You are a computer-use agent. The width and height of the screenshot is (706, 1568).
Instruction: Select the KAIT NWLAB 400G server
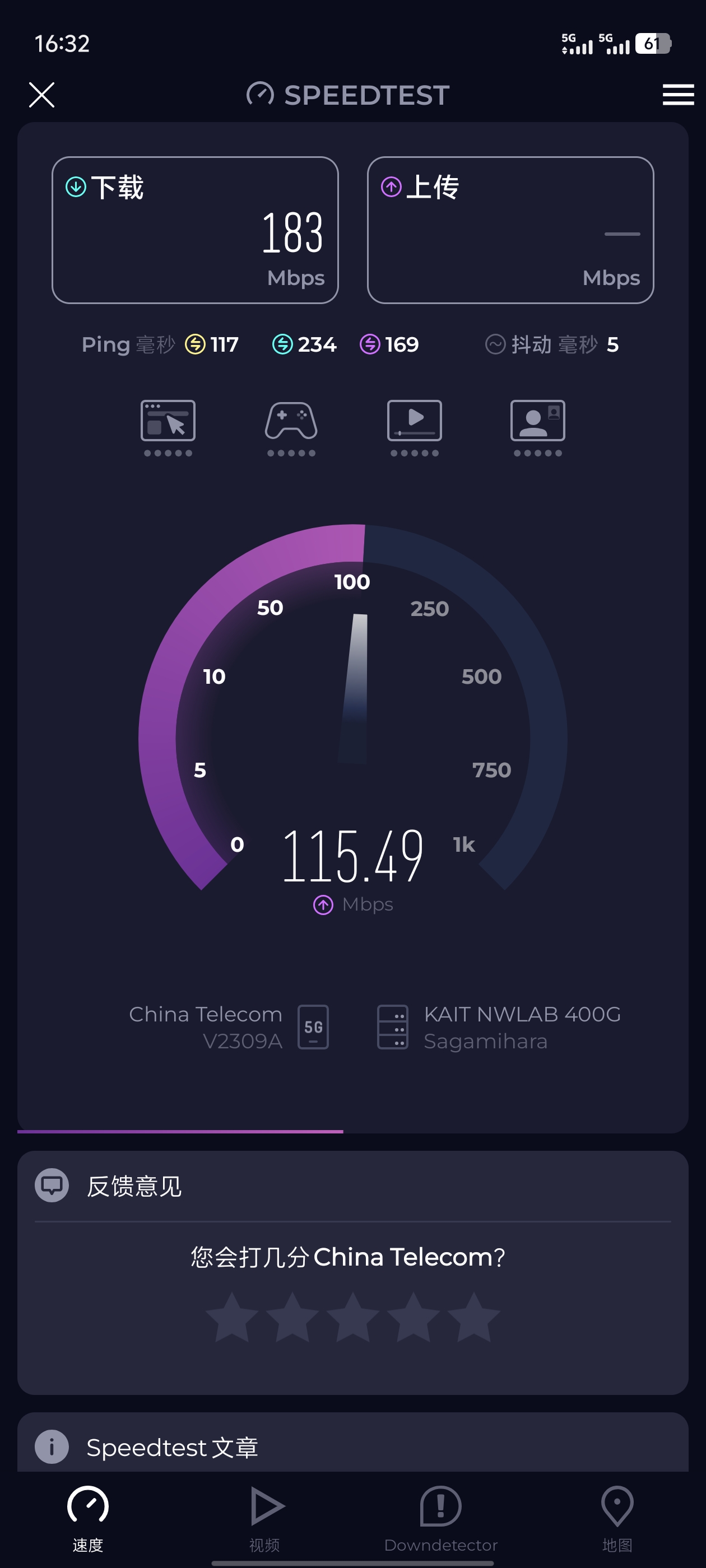tap(499, 1027)
